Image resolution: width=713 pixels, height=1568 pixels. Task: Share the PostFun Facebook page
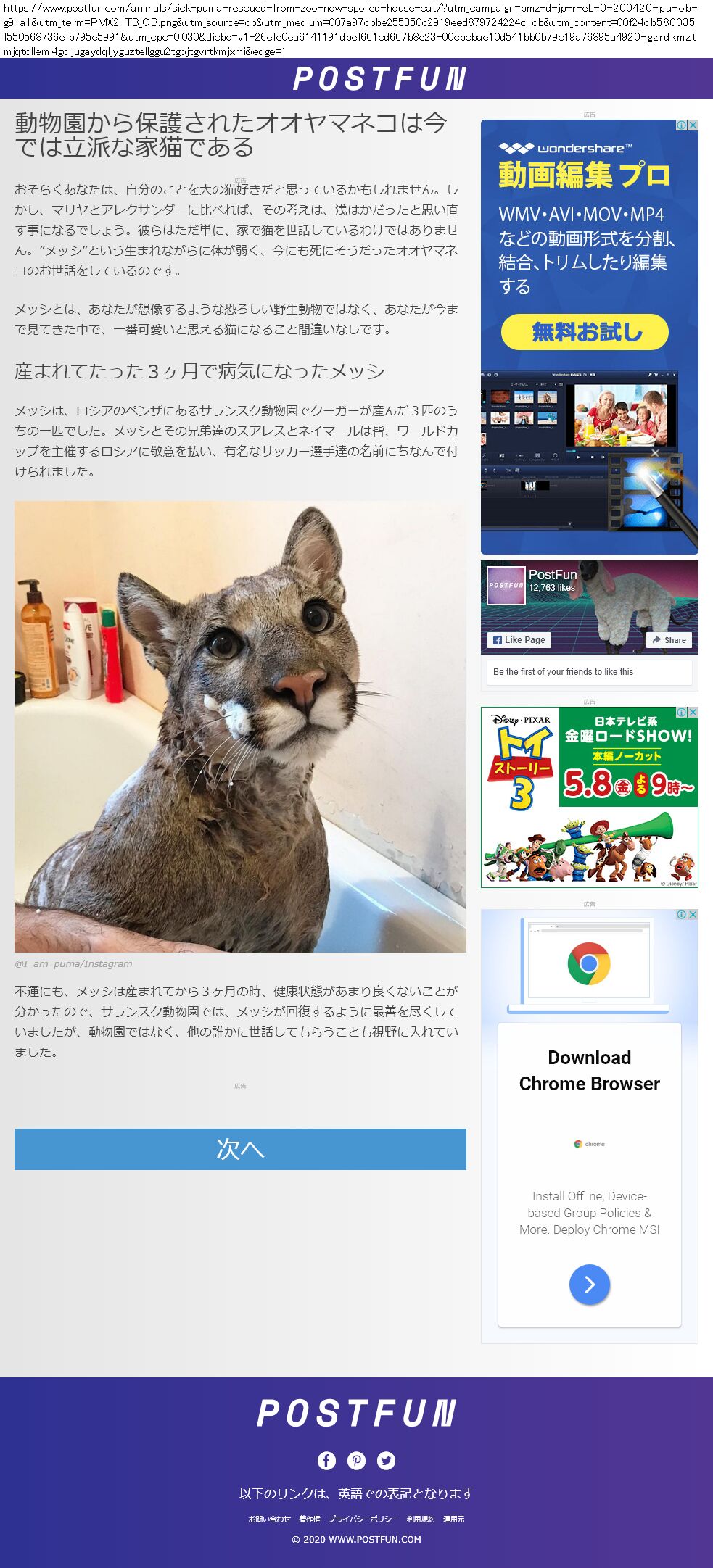[669, 639]
